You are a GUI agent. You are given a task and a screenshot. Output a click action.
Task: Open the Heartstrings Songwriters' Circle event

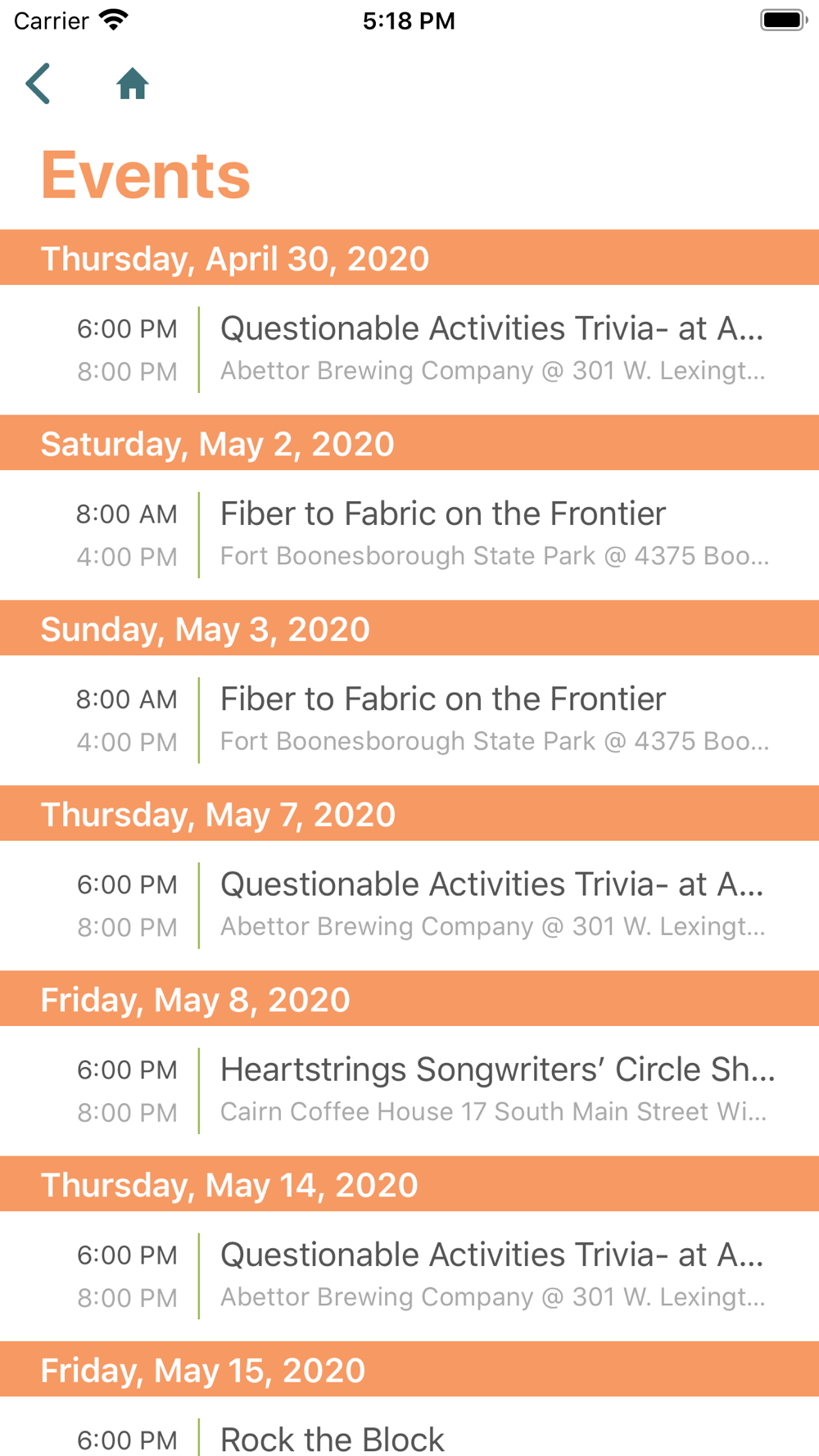tap(409, 1090)
